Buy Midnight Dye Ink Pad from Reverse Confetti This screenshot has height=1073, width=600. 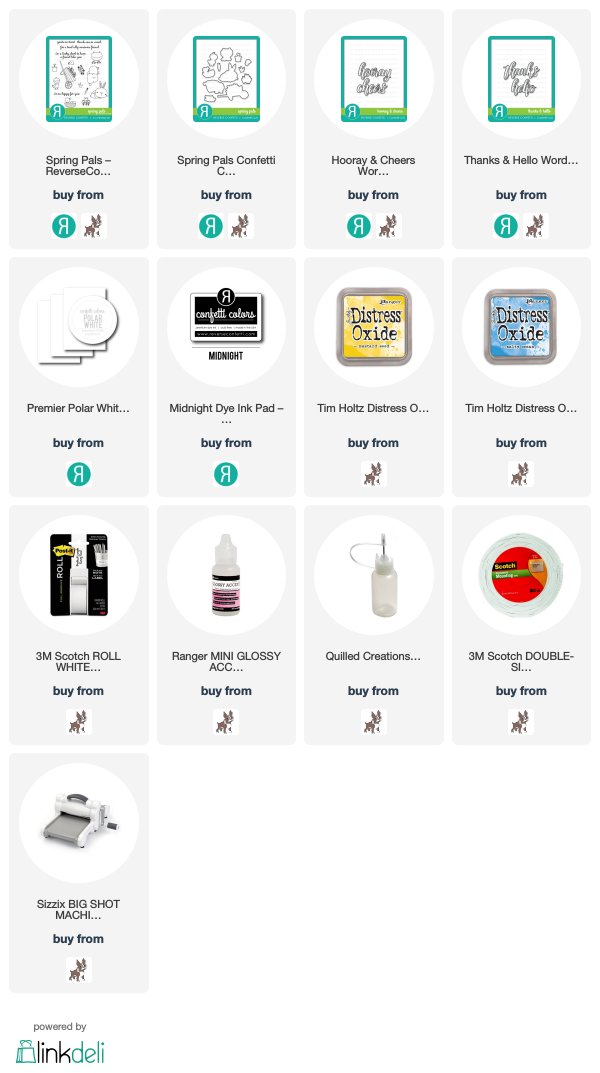coord(226,474)
